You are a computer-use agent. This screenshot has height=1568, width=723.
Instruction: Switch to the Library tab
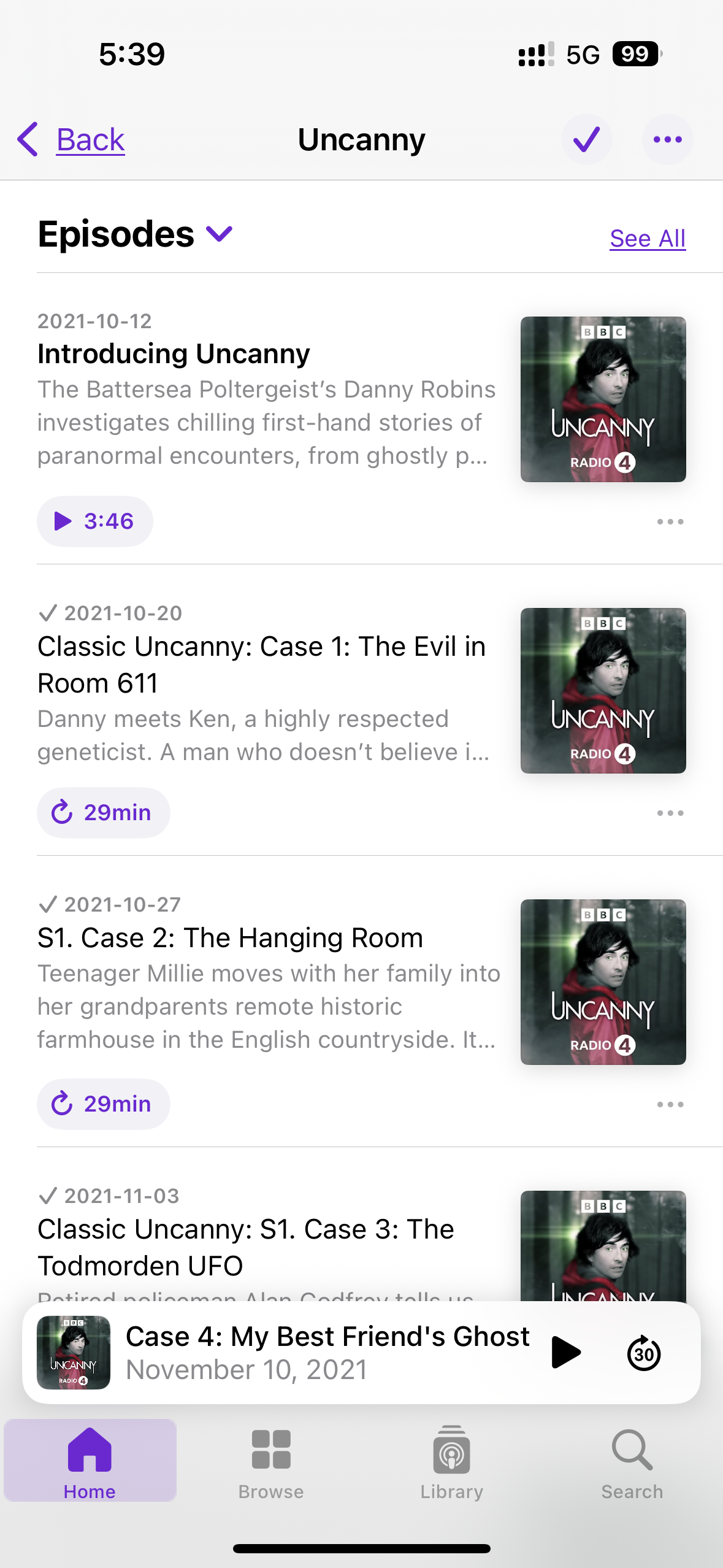[x=452, y=1462]
